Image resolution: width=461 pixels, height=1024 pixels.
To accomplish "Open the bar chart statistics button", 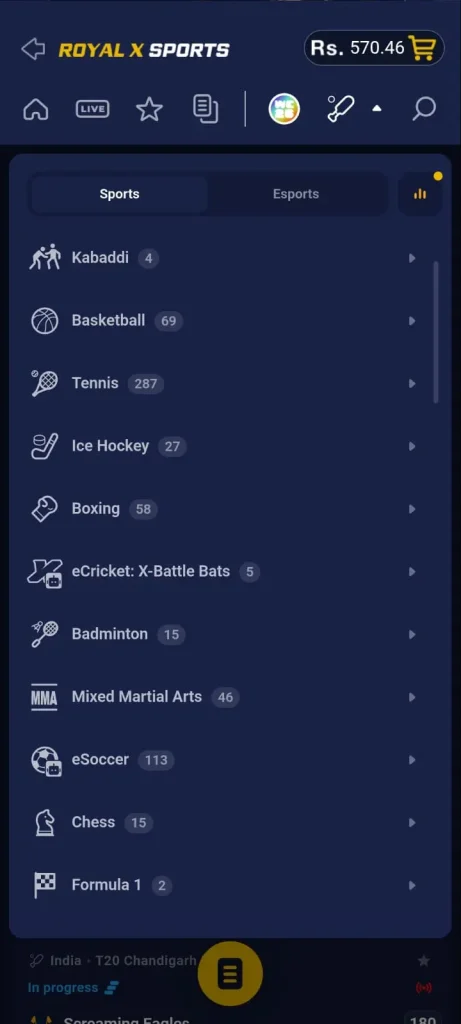I will (420, 194).
